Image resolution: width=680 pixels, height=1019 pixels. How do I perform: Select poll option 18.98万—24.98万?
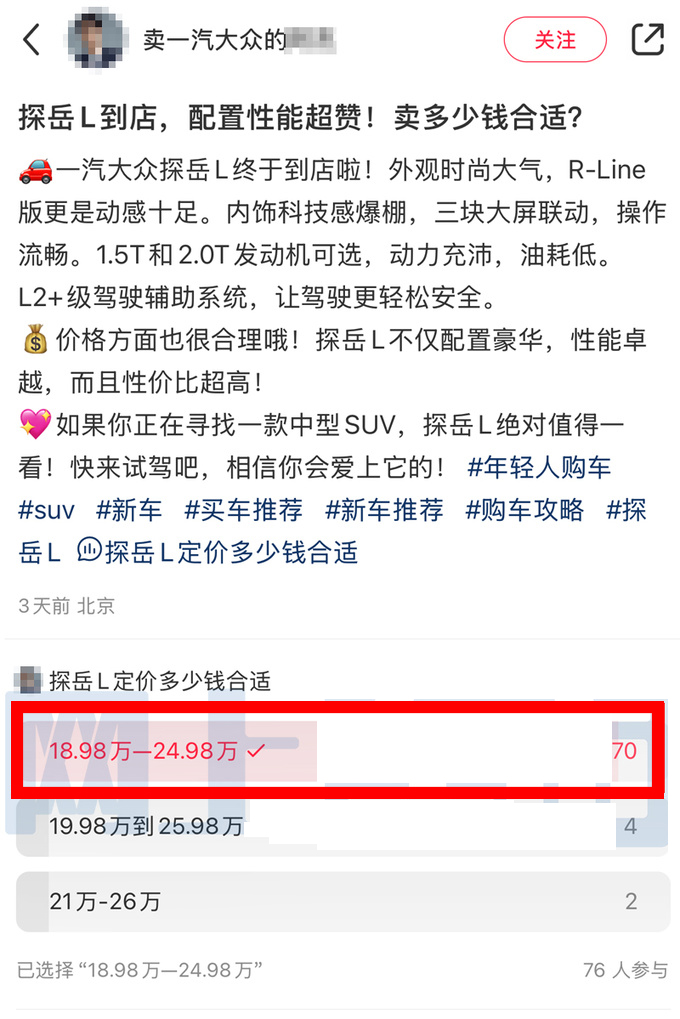[340, 751]
